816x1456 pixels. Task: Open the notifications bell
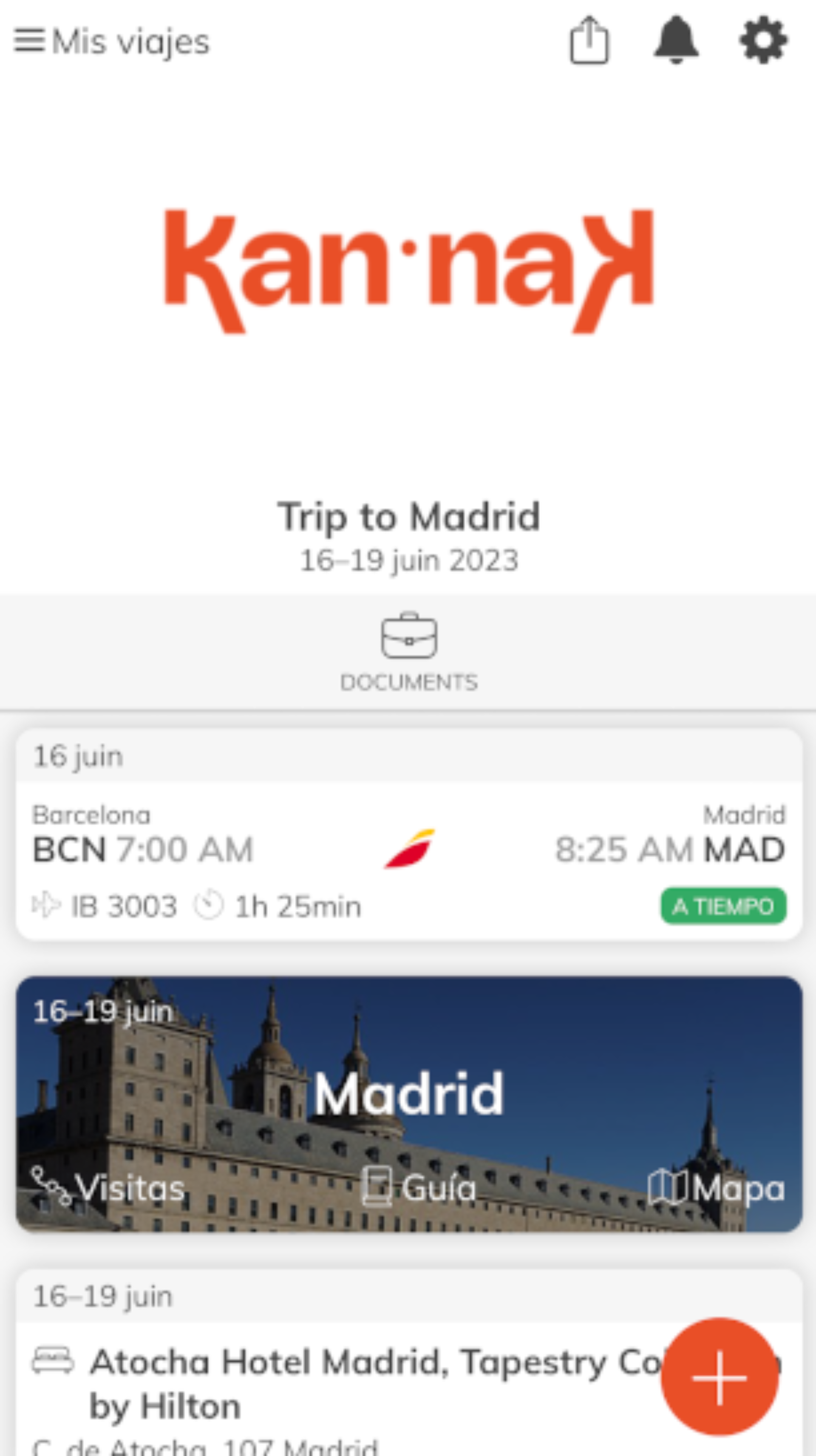[x=676, y=41]
